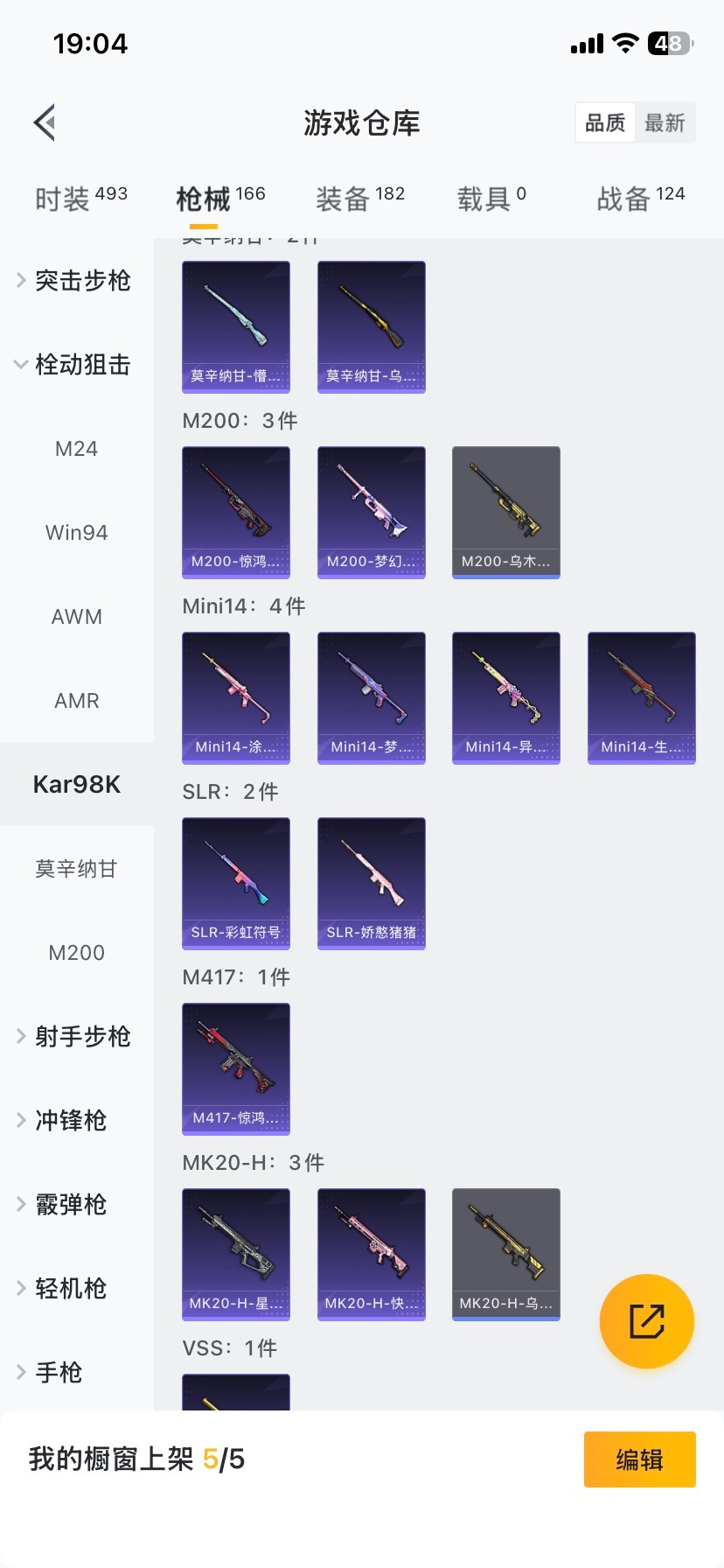
Task: Select AWM in the sidebar
Action: tap(77, 617)
